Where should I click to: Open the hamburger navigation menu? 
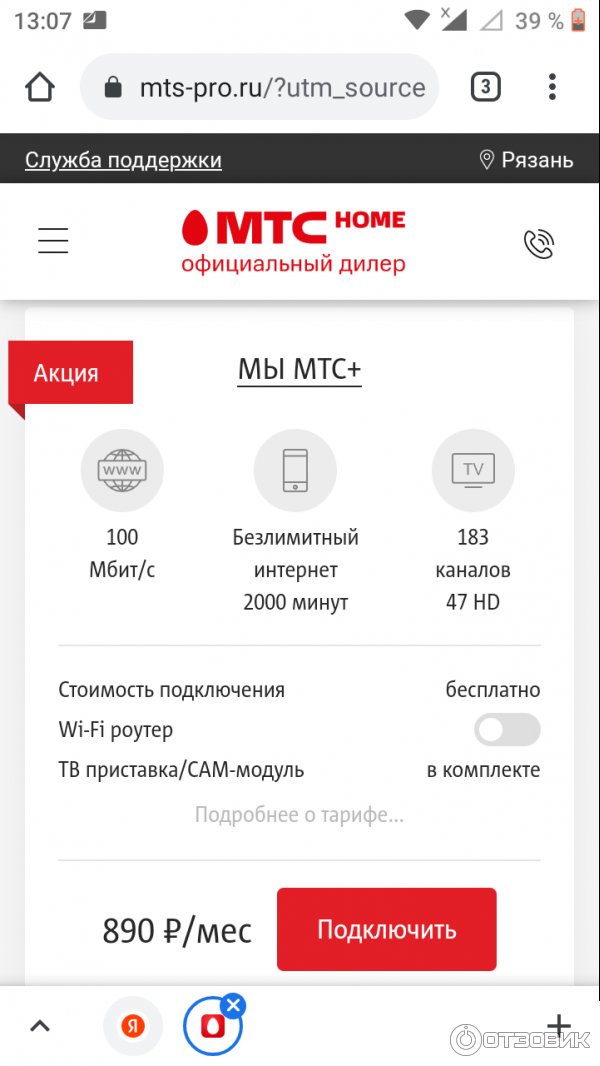click(53, 241)
